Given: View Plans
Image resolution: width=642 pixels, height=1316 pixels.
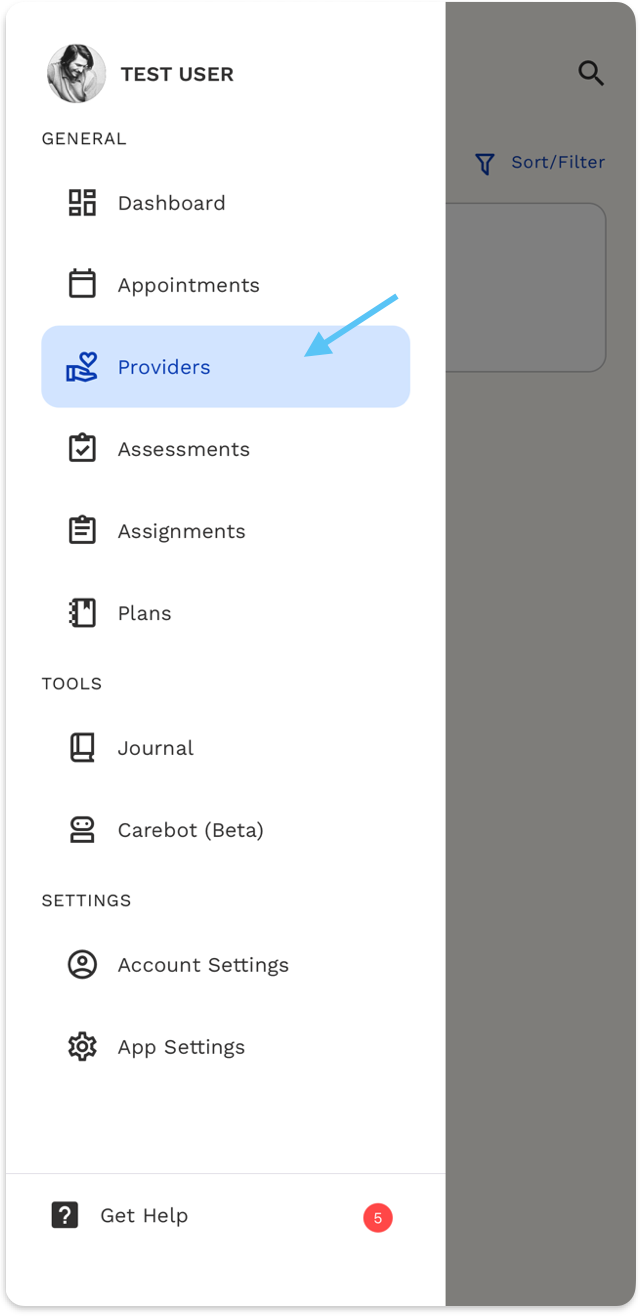Looking at the screenshot, I should tap(144, 613).
